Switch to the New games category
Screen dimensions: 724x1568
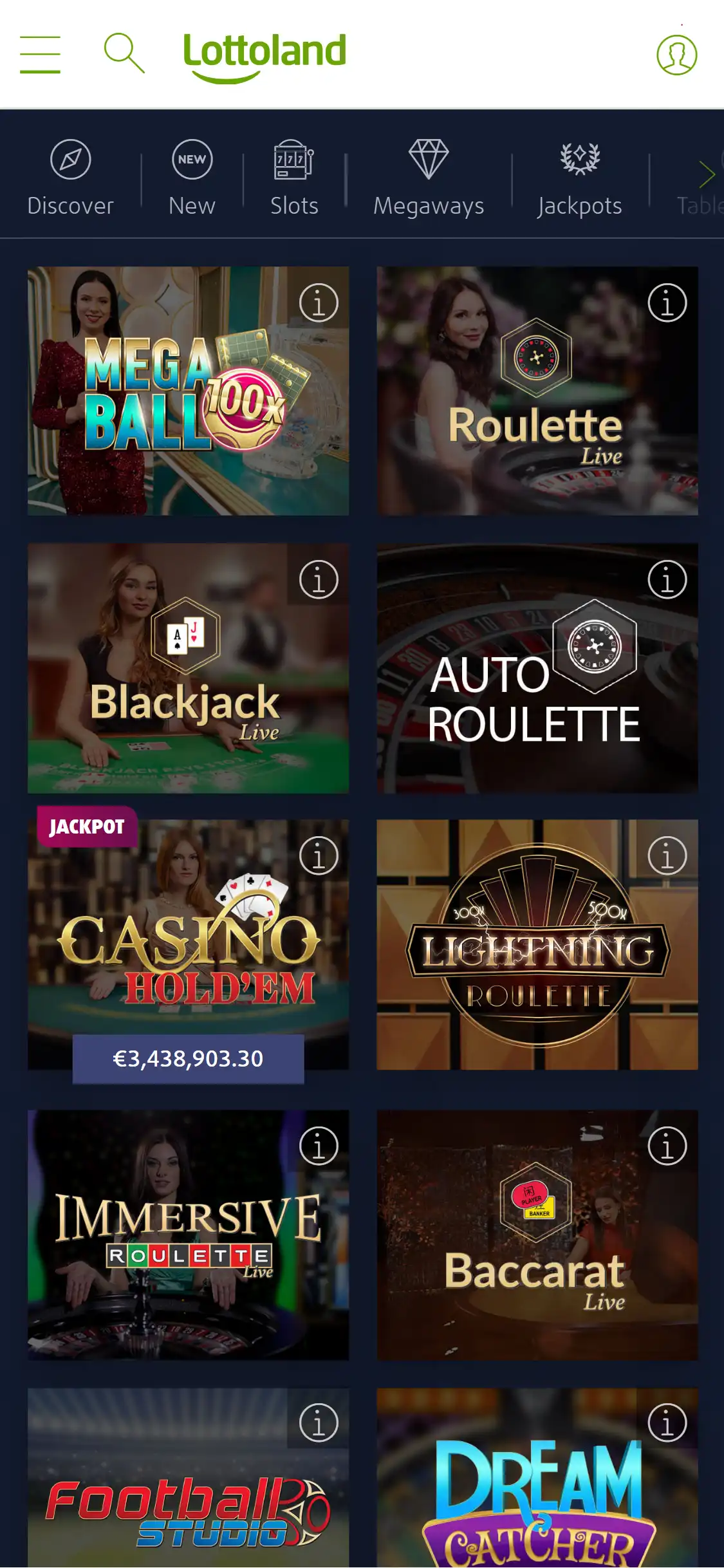pyautogui.click(x=192, y=178)
